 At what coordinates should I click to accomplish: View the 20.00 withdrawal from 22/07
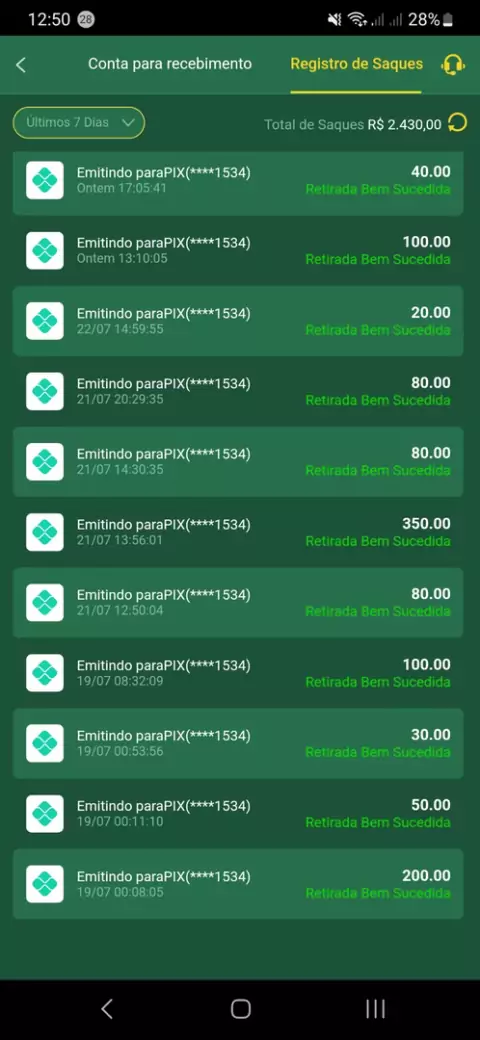(x=238, y=321)
